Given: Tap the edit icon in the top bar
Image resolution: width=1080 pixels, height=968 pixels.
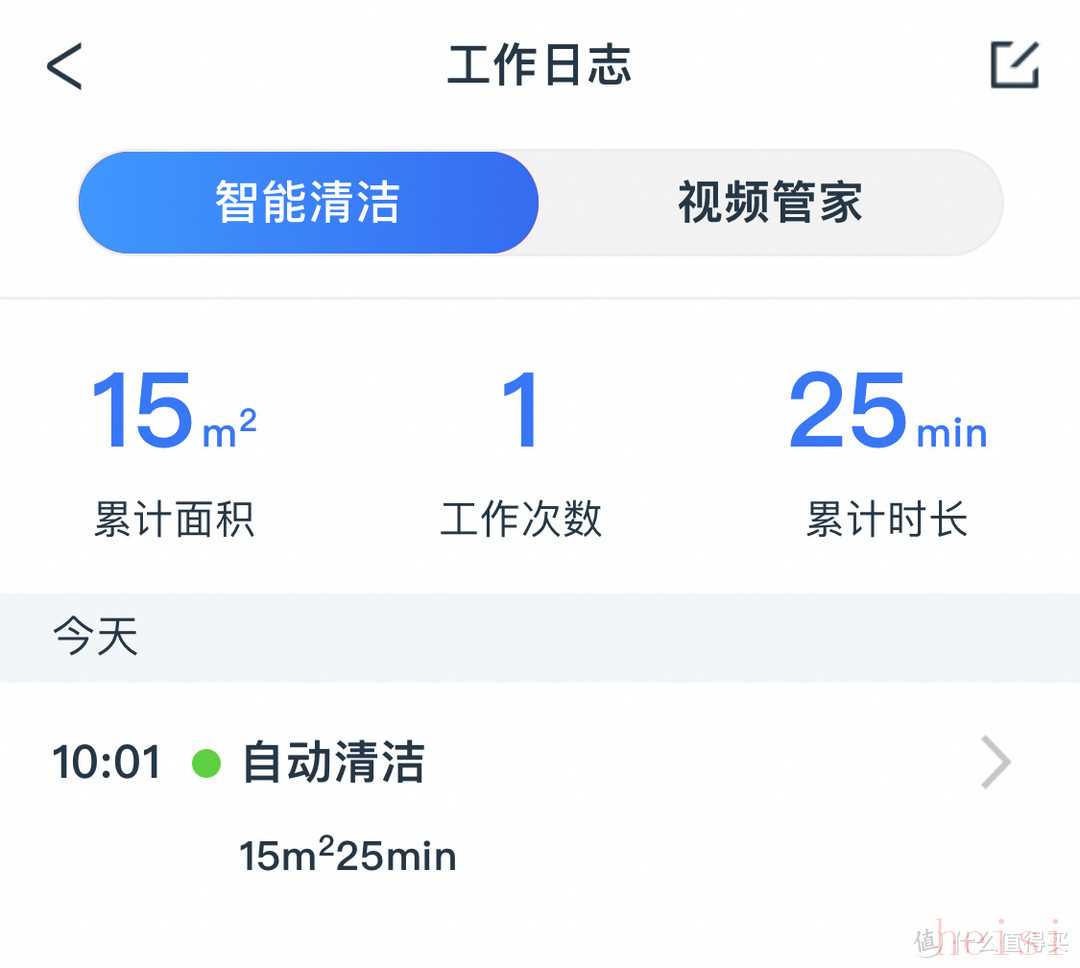Looking at the screenshot, I should coord(1014,66).
